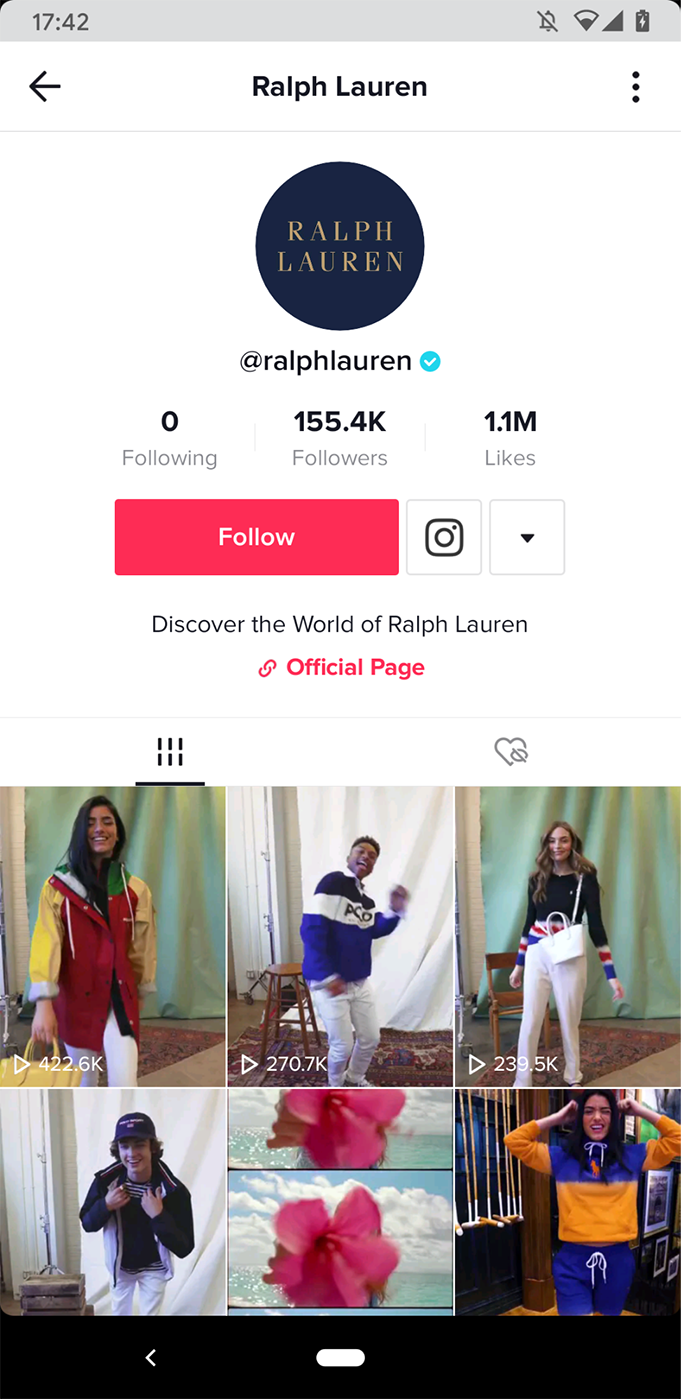Play the video with 422.6K views

[x=113, y=935]
